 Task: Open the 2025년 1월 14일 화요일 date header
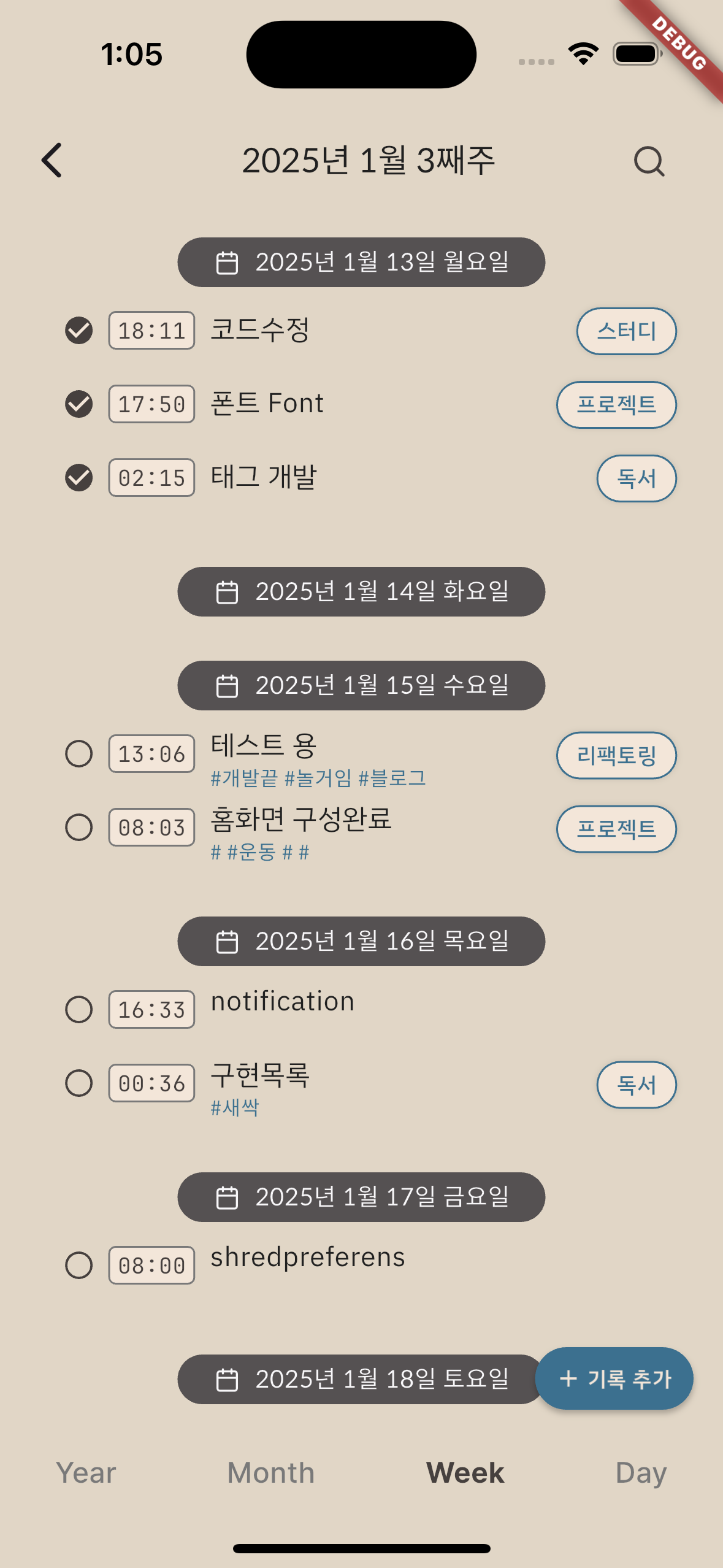(x=361, y=591)
